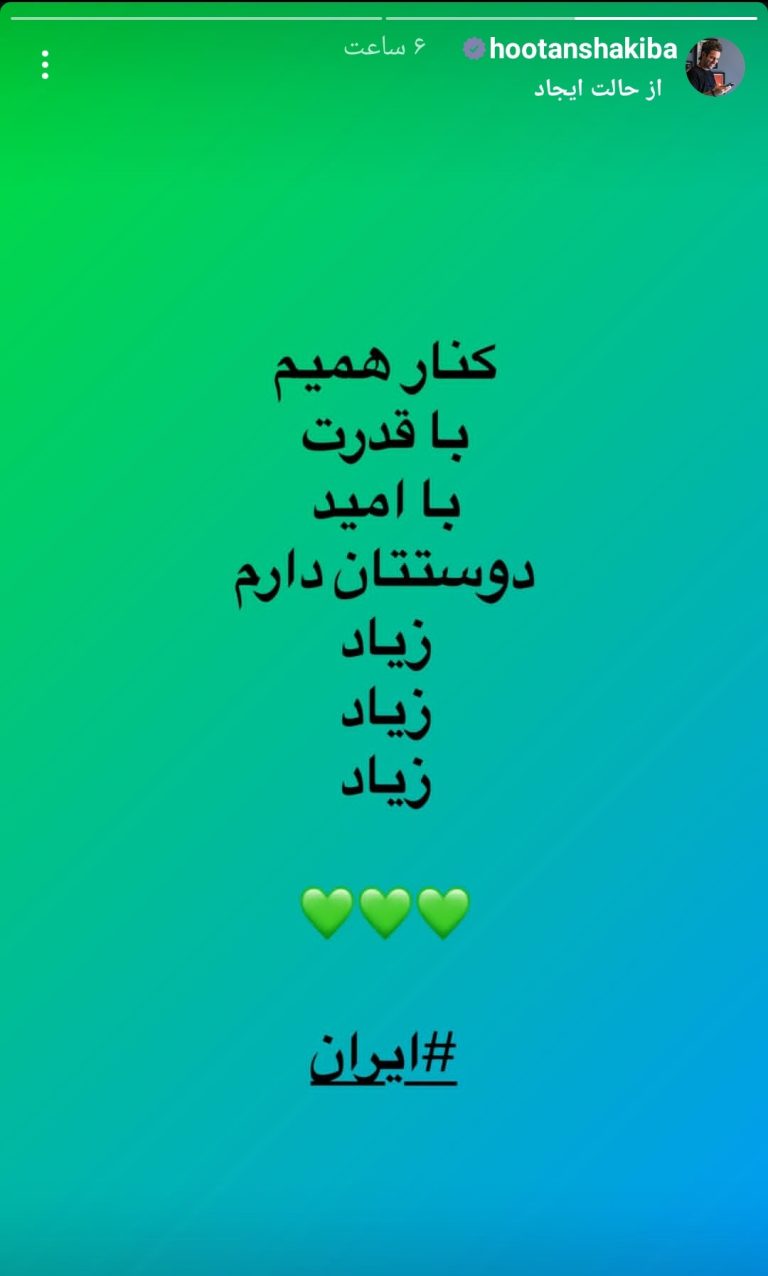The height and width of the screenshot is (1276, 768).
Task: Open the #ایران hashtag
Action: (x=384, y=1057)
